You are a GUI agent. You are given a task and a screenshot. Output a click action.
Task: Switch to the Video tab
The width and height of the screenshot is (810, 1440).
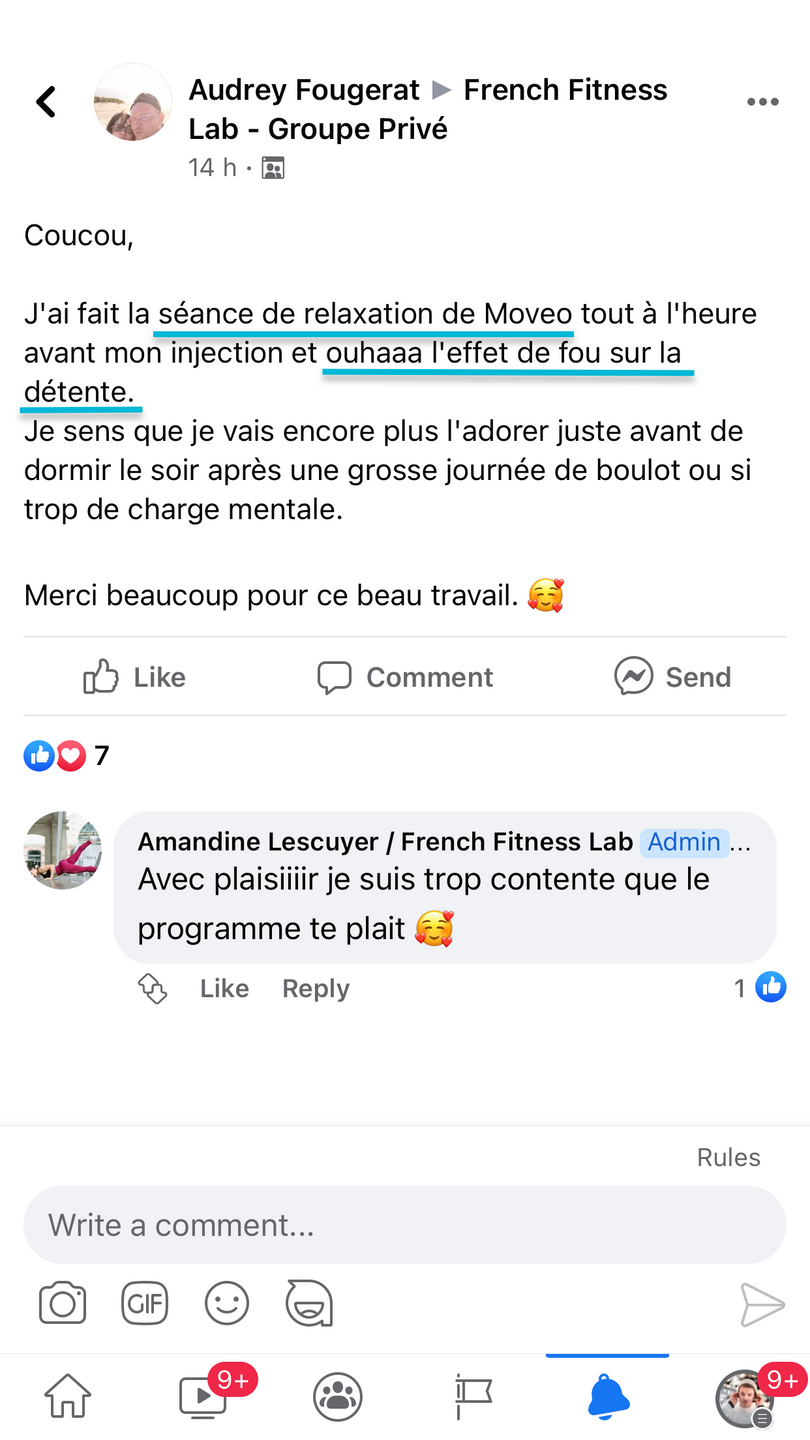click(203, 1397)
